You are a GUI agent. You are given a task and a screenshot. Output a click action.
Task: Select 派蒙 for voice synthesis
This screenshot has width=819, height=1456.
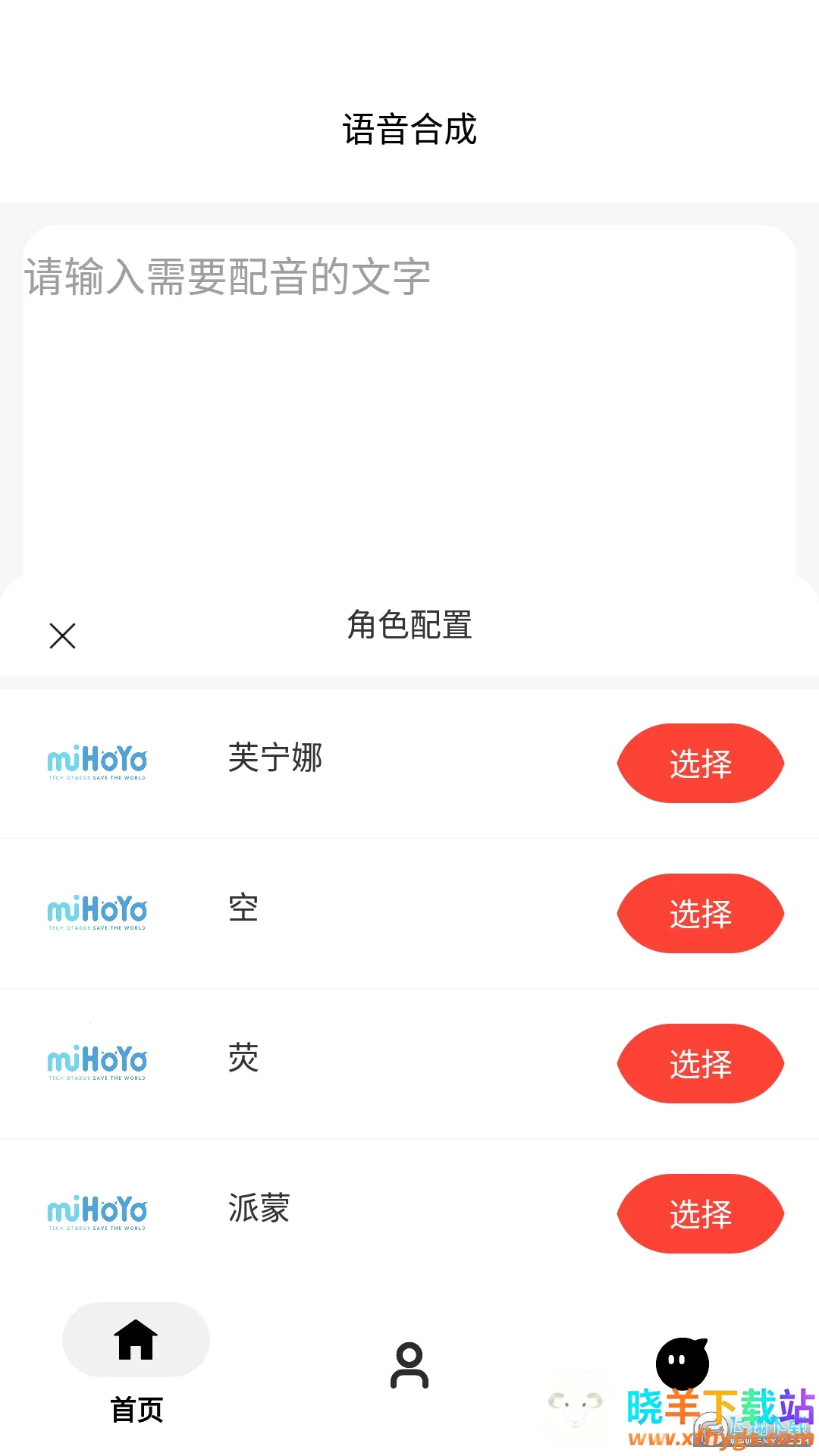point(700,1213)
